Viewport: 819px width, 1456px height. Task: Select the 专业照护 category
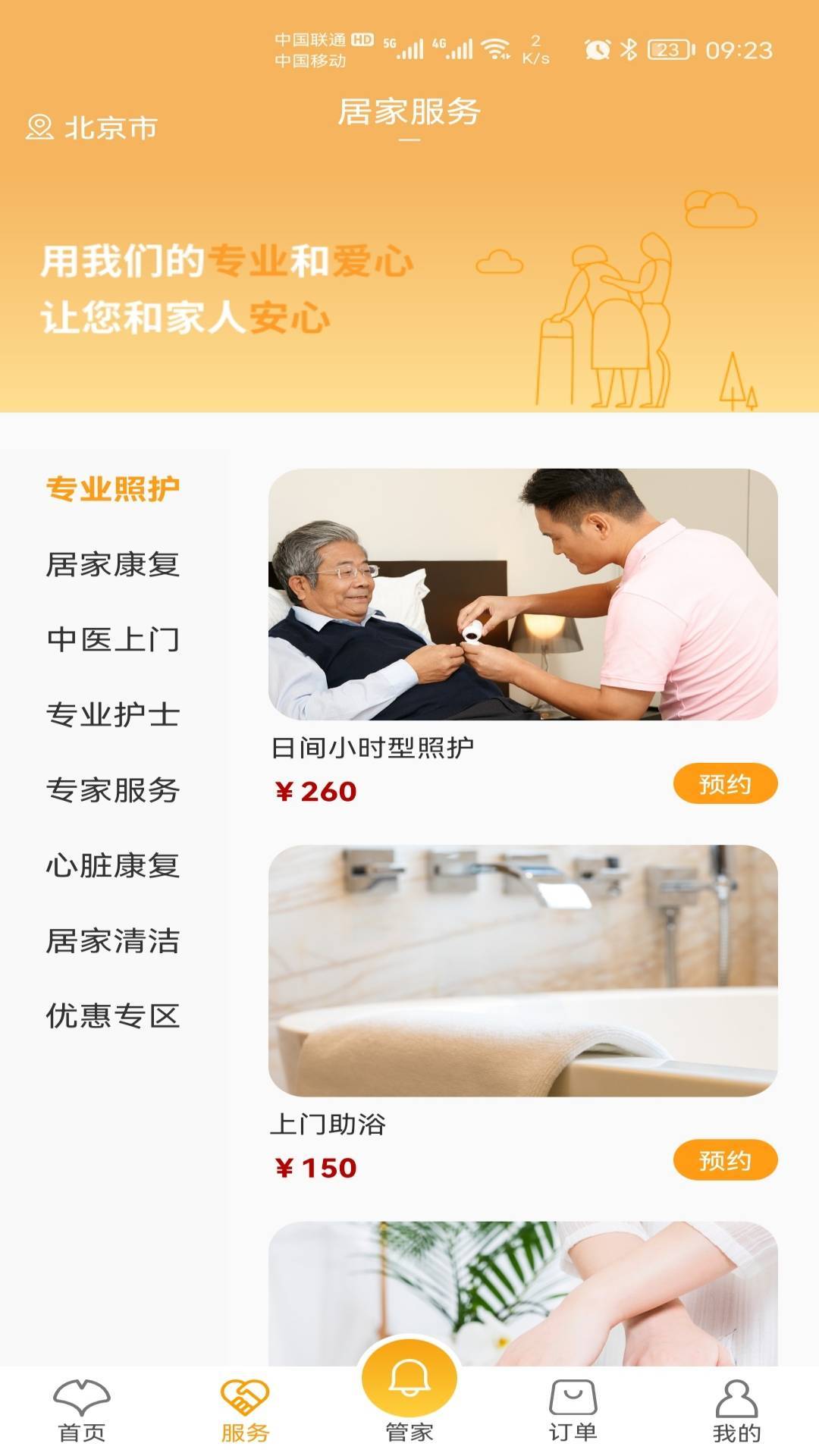(113, 489)
